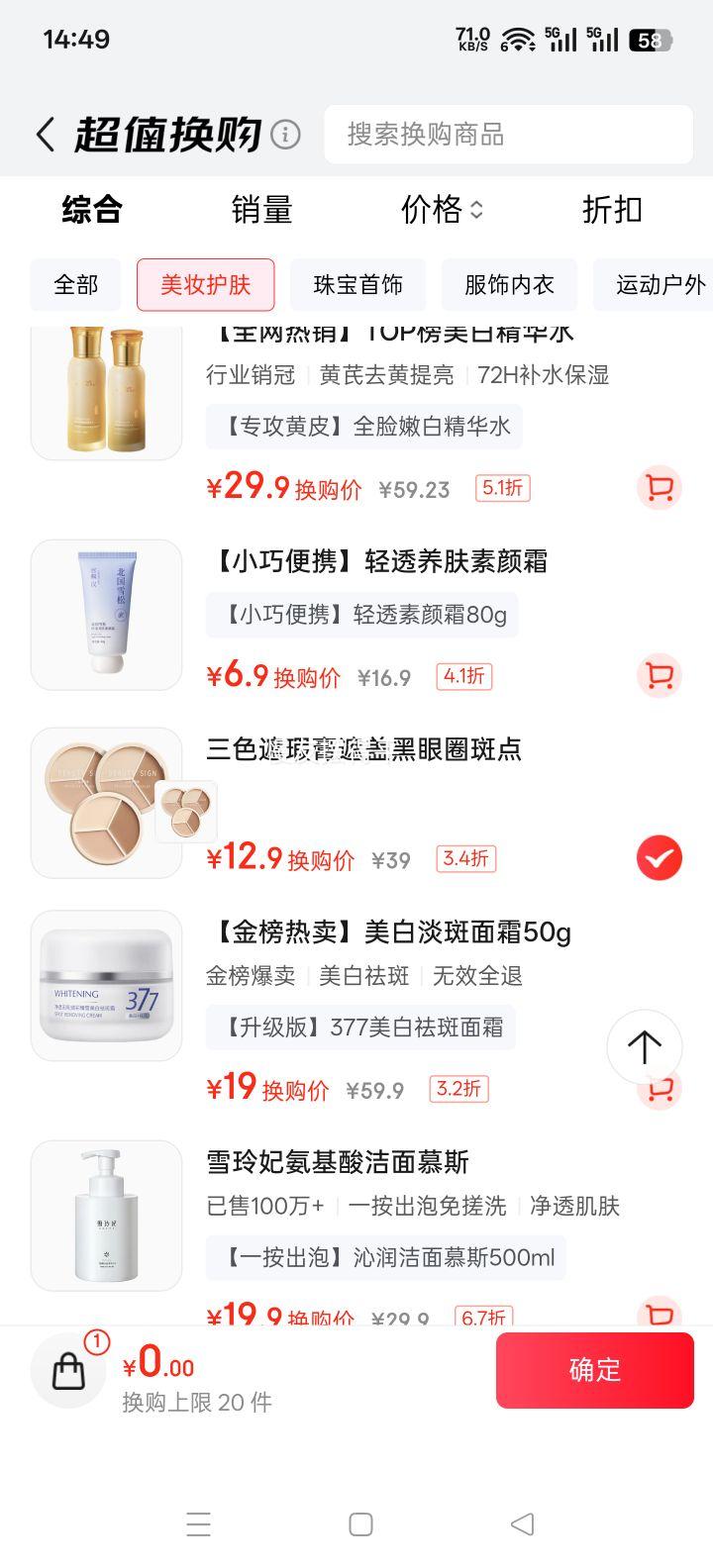This screenshot has width=713, height=1568.
Task: Add the 美白精华水 to cart via cart icon
Action: (660, 487)
